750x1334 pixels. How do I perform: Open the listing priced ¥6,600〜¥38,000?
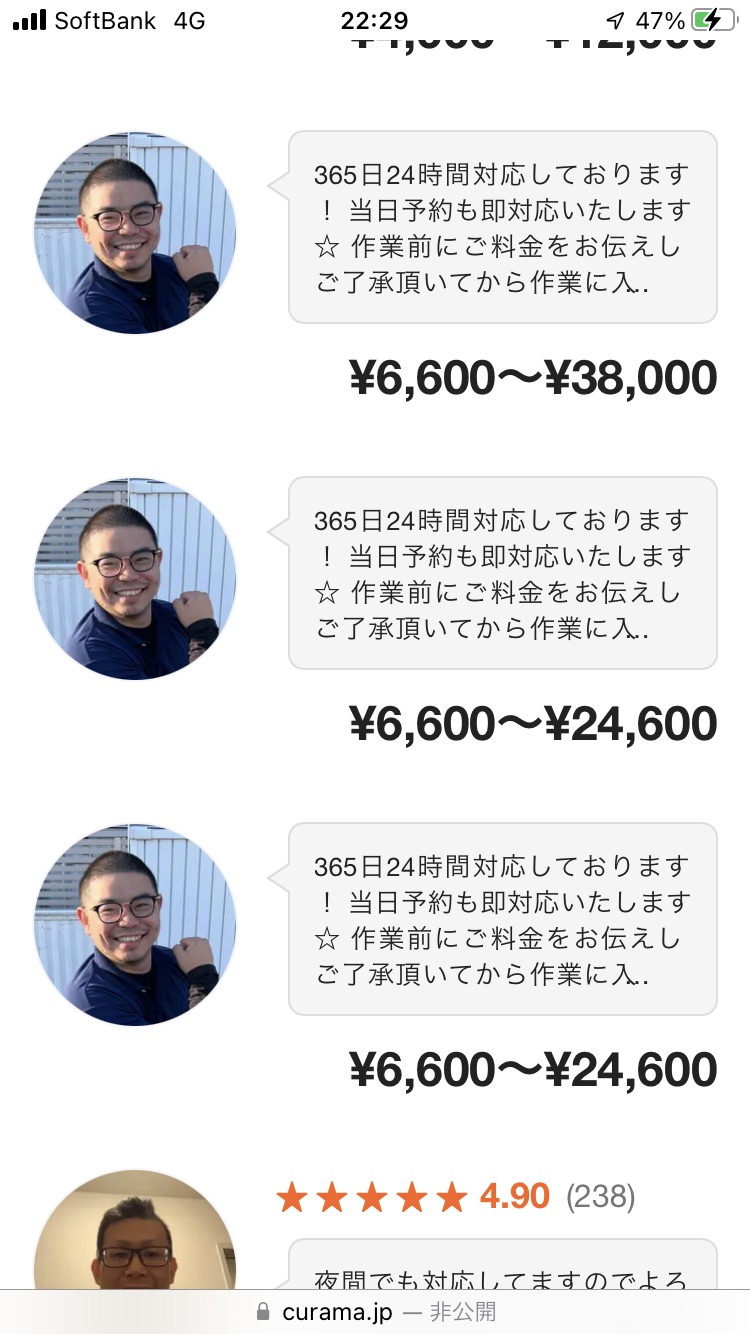(x=533, y=379)
